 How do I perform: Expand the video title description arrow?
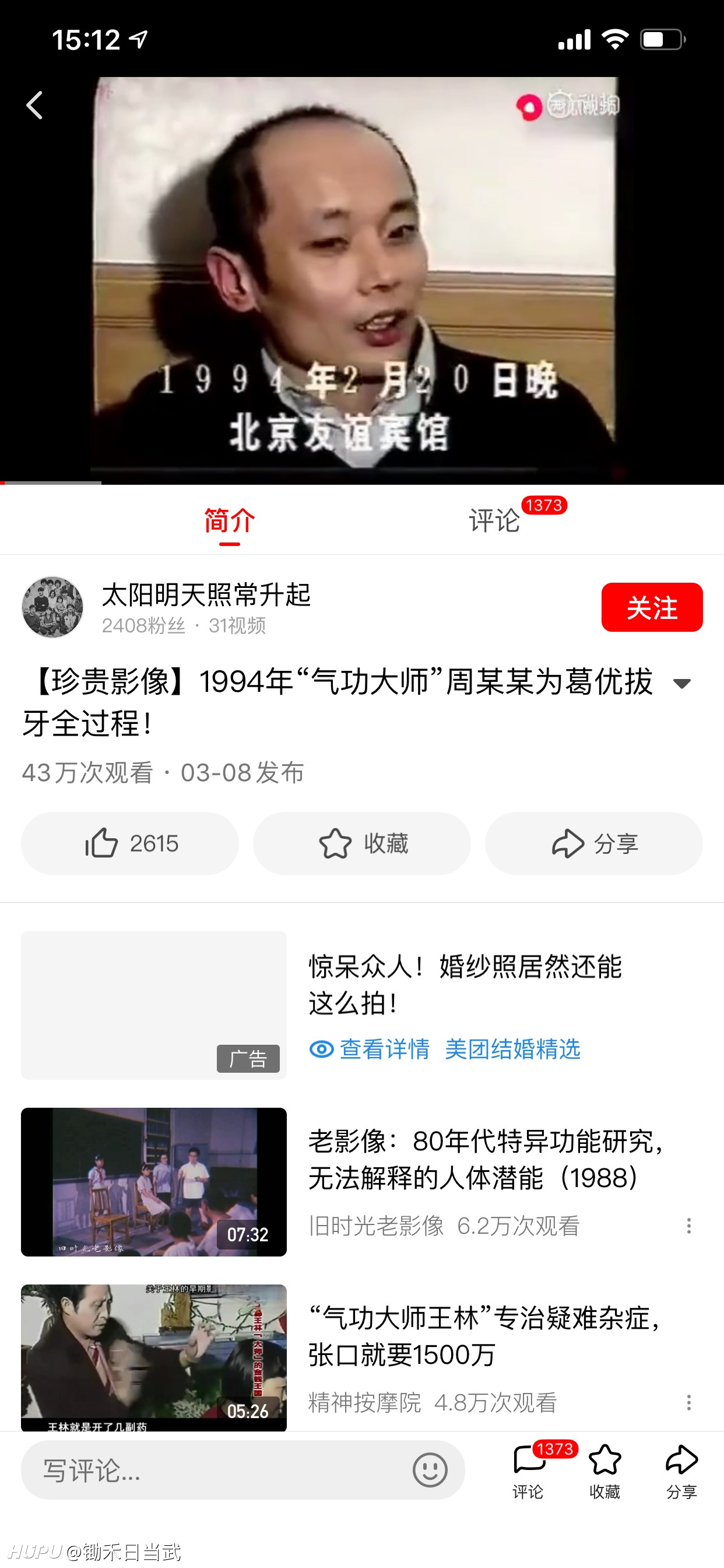682,684
